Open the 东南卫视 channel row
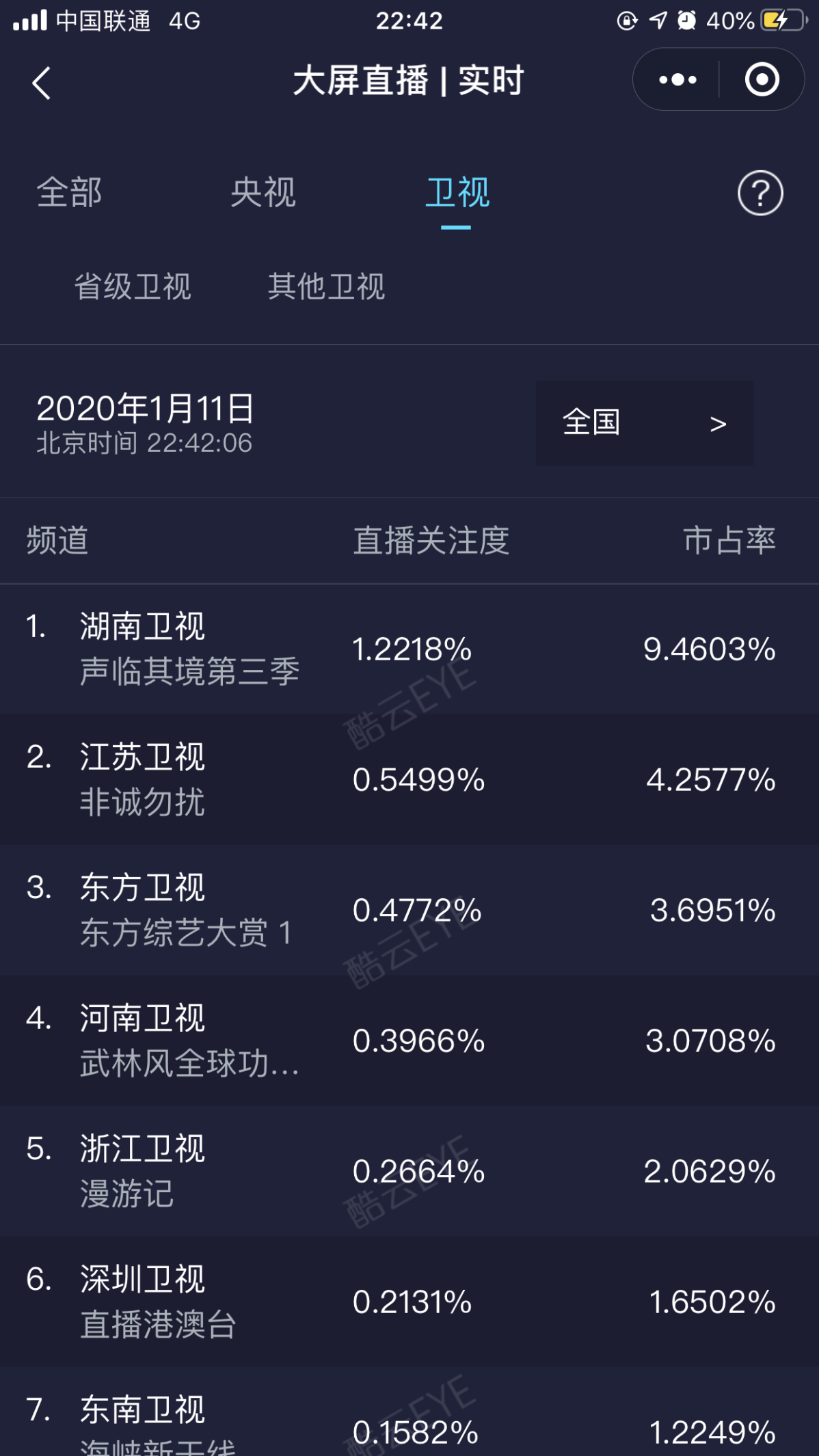This screenshot has width=819, height=1456. (x=409, y=1412)
